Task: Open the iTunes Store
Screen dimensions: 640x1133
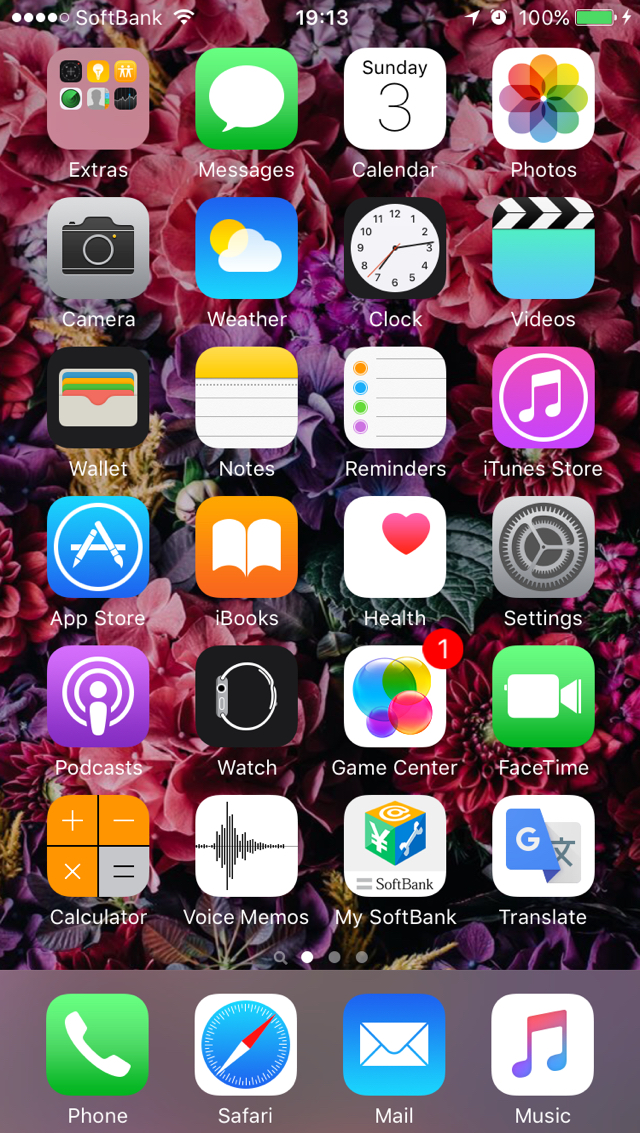Action: (543, 397)
